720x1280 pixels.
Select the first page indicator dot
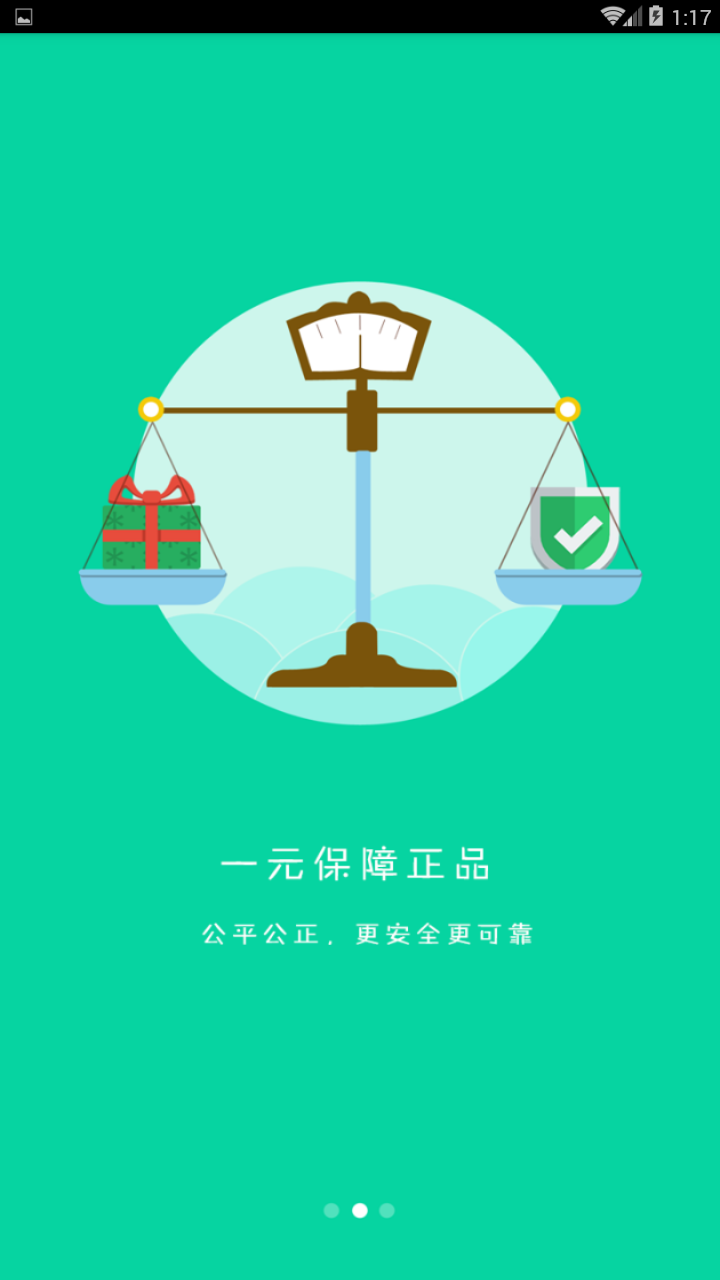pos(332,1210)
